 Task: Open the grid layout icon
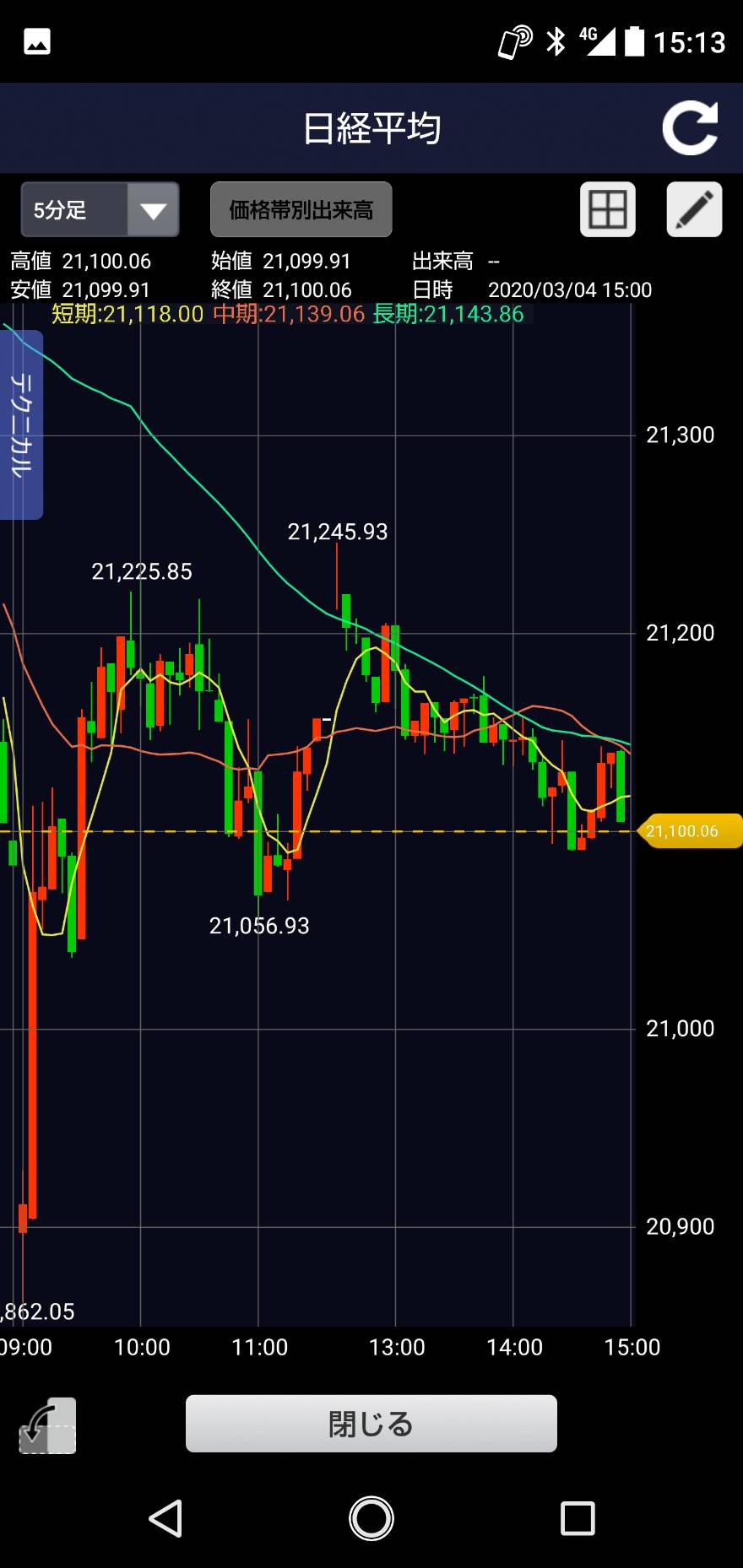point(608,209)
